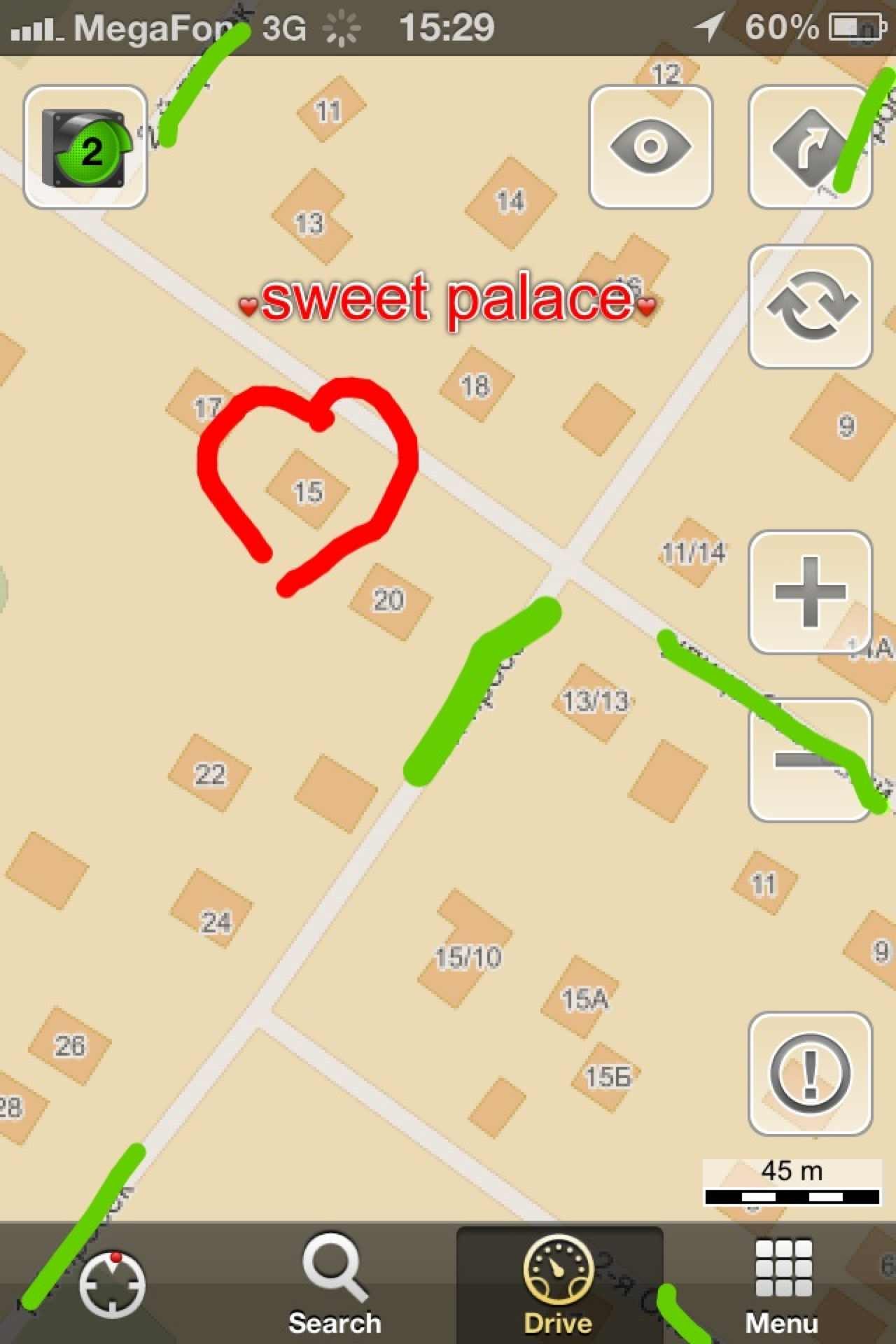Report a problem via exclamation button

coord(810,1074)
